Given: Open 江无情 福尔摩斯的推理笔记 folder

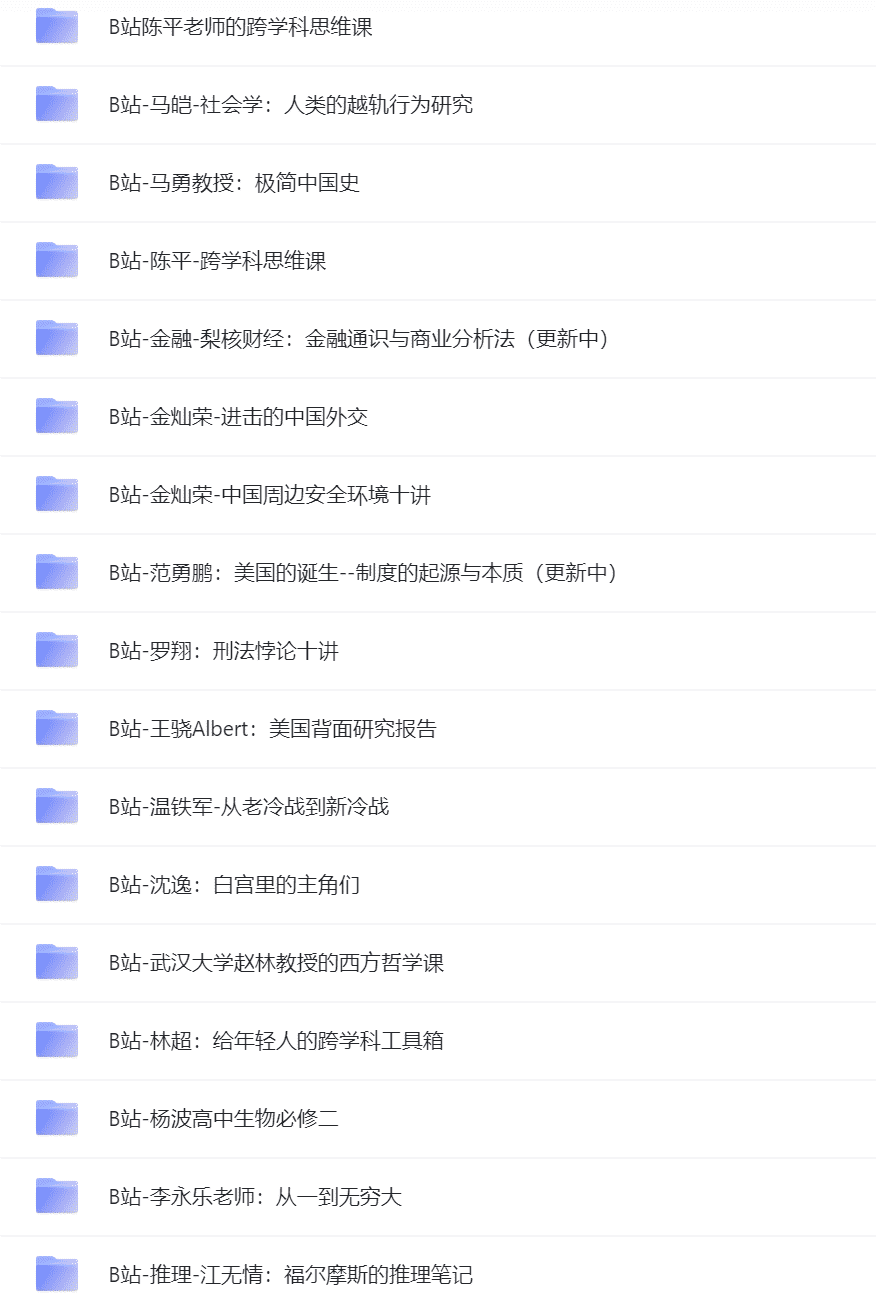Looking at the screenshot, I should pyautogui.click(x=290, y=1275).
